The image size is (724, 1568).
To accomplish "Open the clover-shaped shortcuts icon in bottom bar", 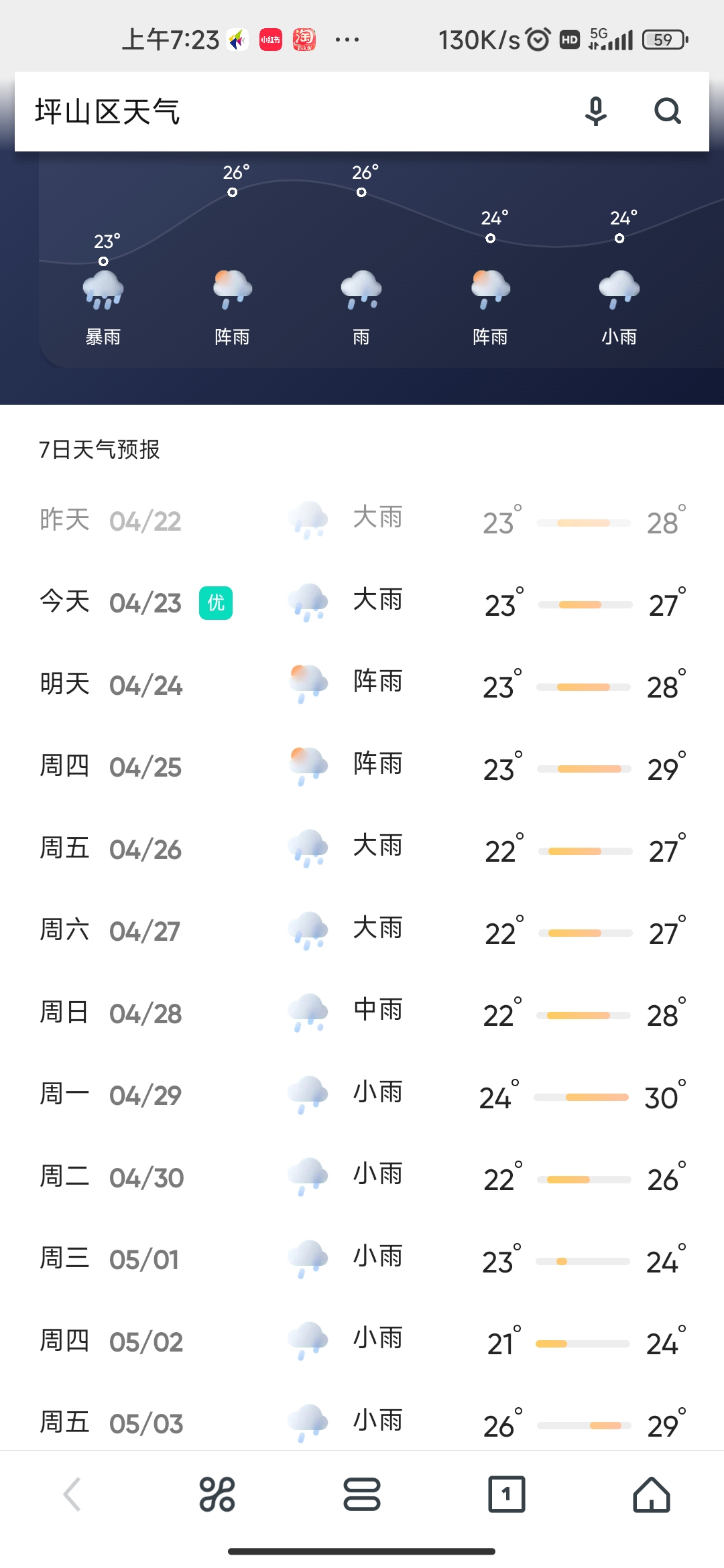I will 217,1496.
